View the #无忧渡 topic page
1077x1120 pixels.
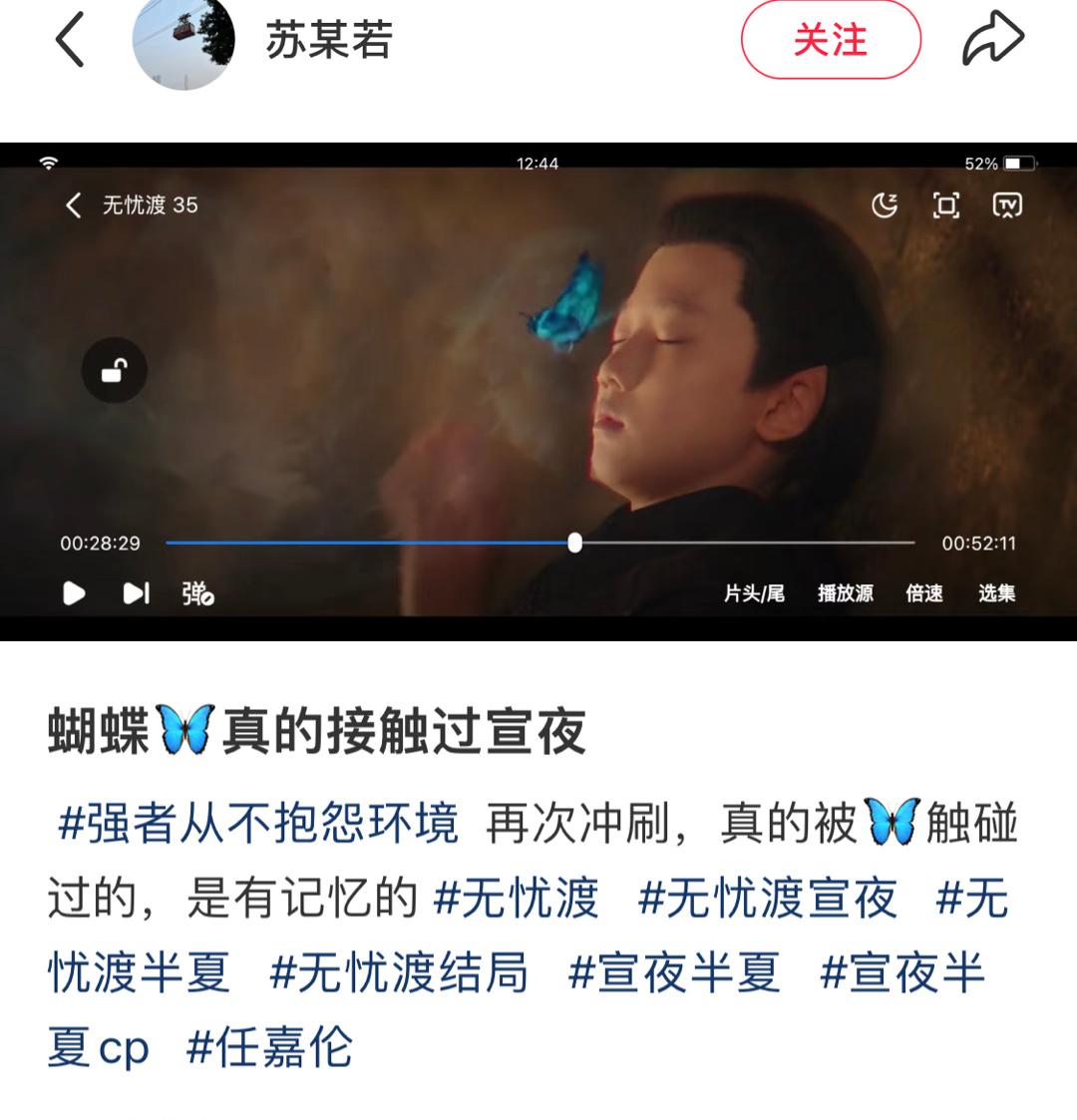coord(516,899)
